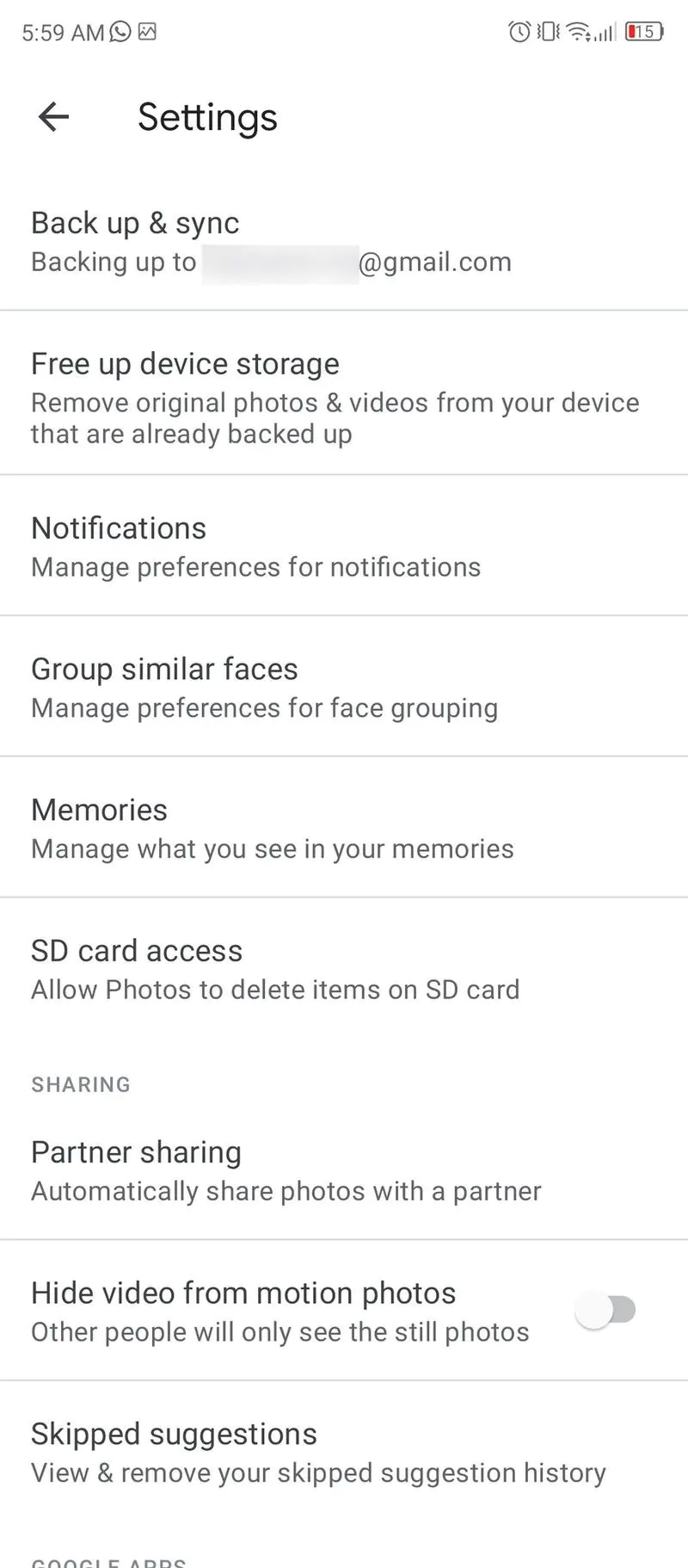
Task: Tap the blurred Gmail backup account
Action: [x=279, y=262]
